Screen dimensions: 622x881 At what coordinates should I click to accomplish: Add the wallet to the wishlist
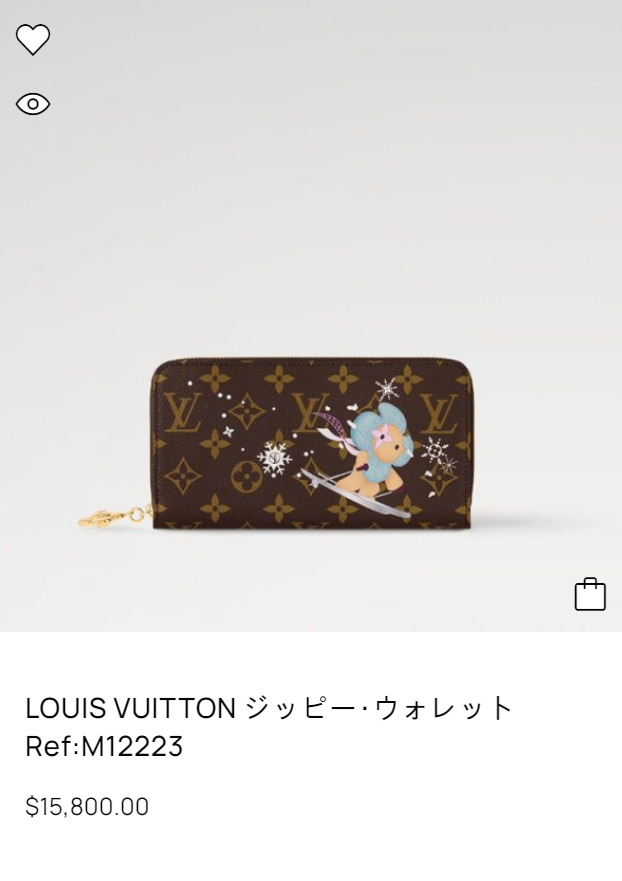tap(33, 40)
